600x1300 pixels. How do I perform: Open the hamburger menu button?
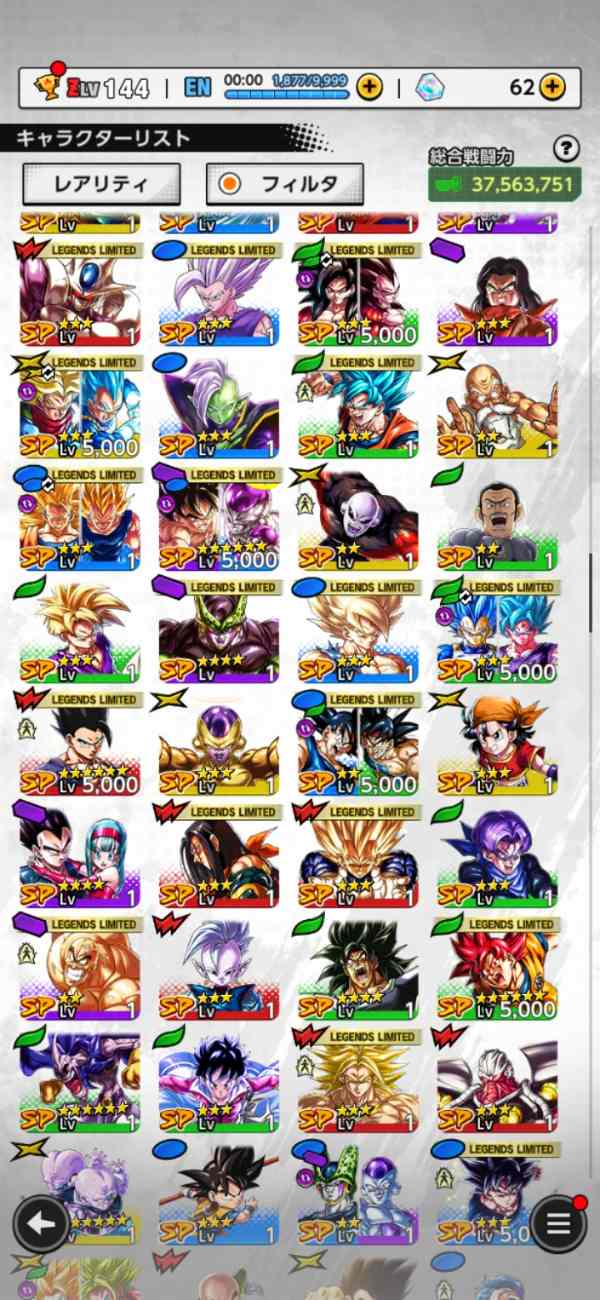click(558, 1222)
